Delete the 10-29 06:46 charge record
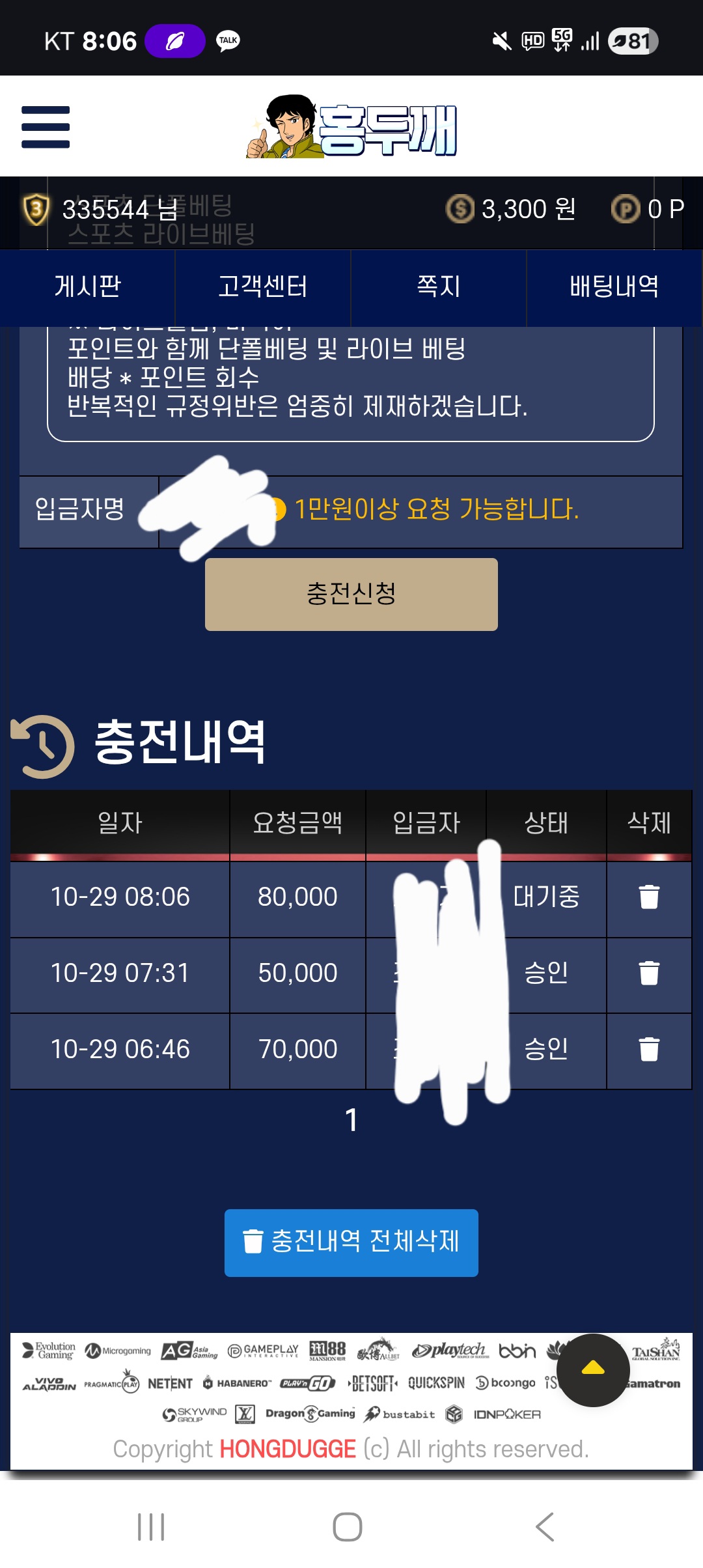 click(649, 1050)
